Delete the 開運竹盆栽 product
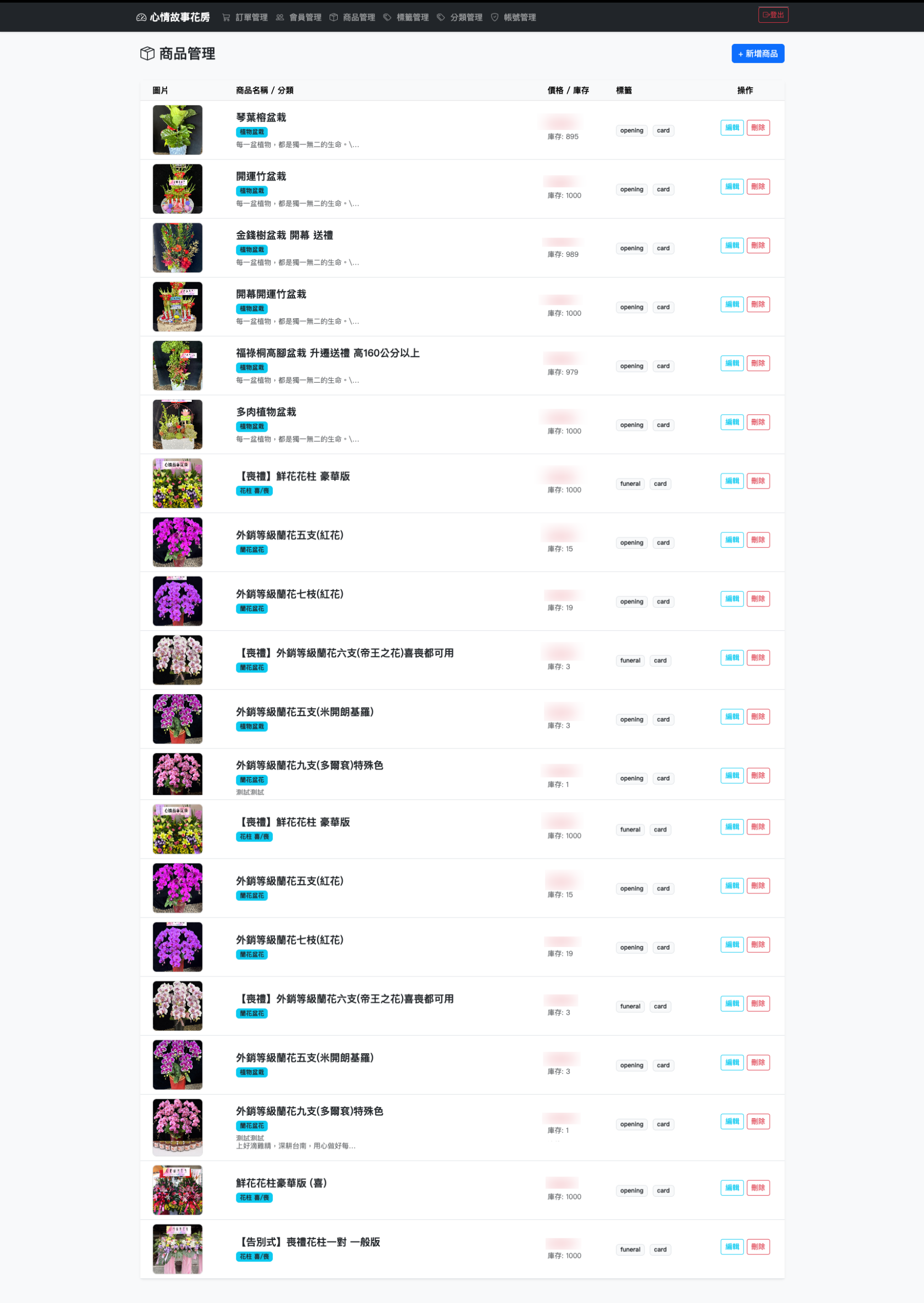The height and width of the screenshot is (1303, 924). pos(758,187)
